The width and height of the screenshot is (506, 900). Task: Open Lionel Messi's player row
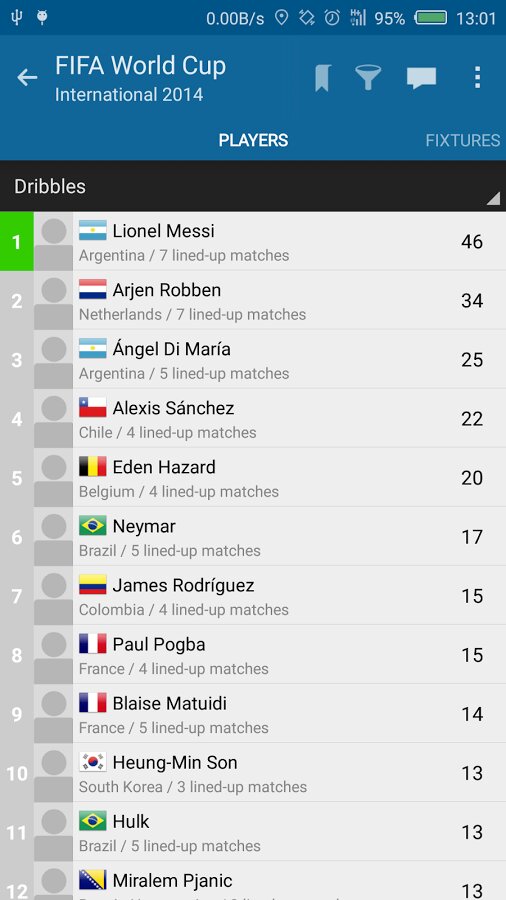[x=253, y=242]
